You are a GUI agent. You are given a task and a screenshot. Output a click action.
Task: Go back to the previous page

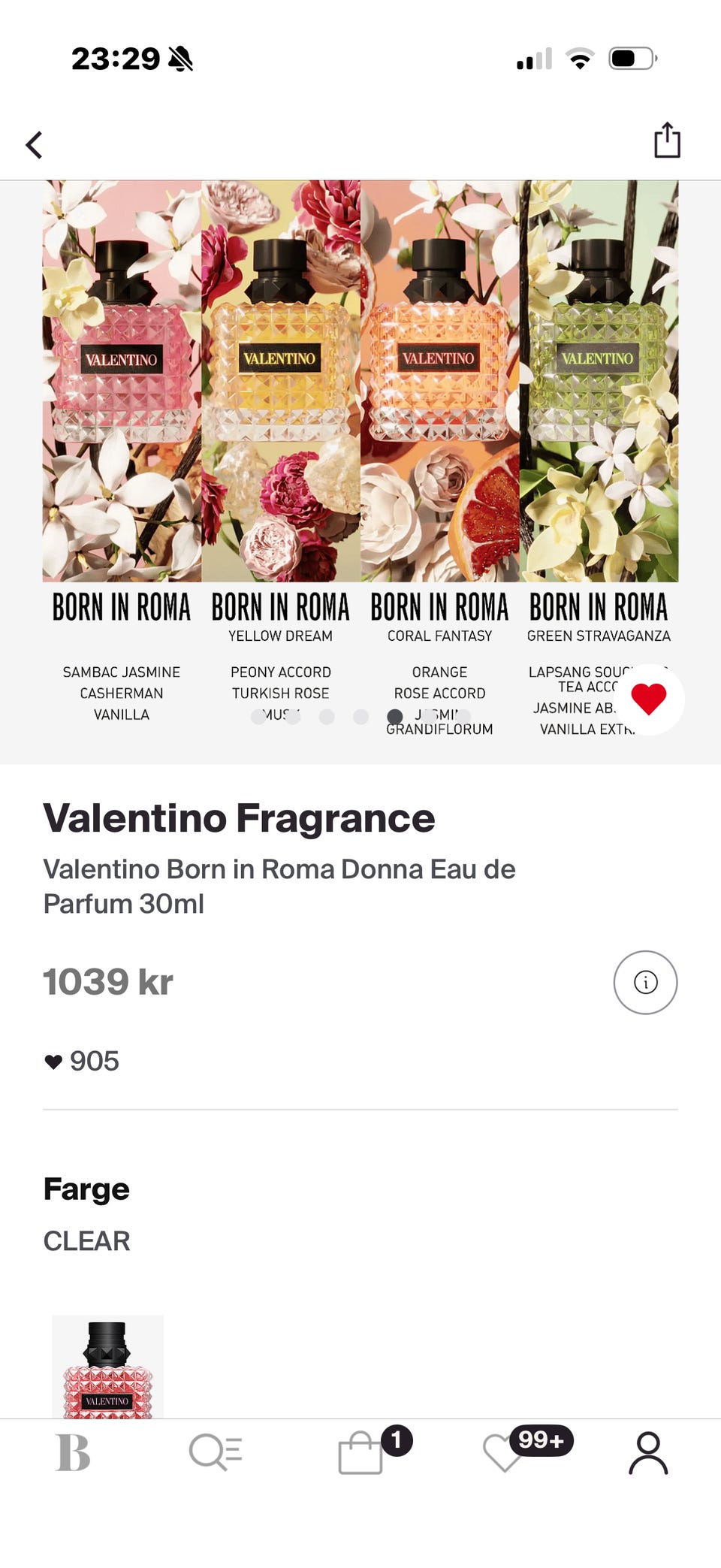tap(35, 144)
